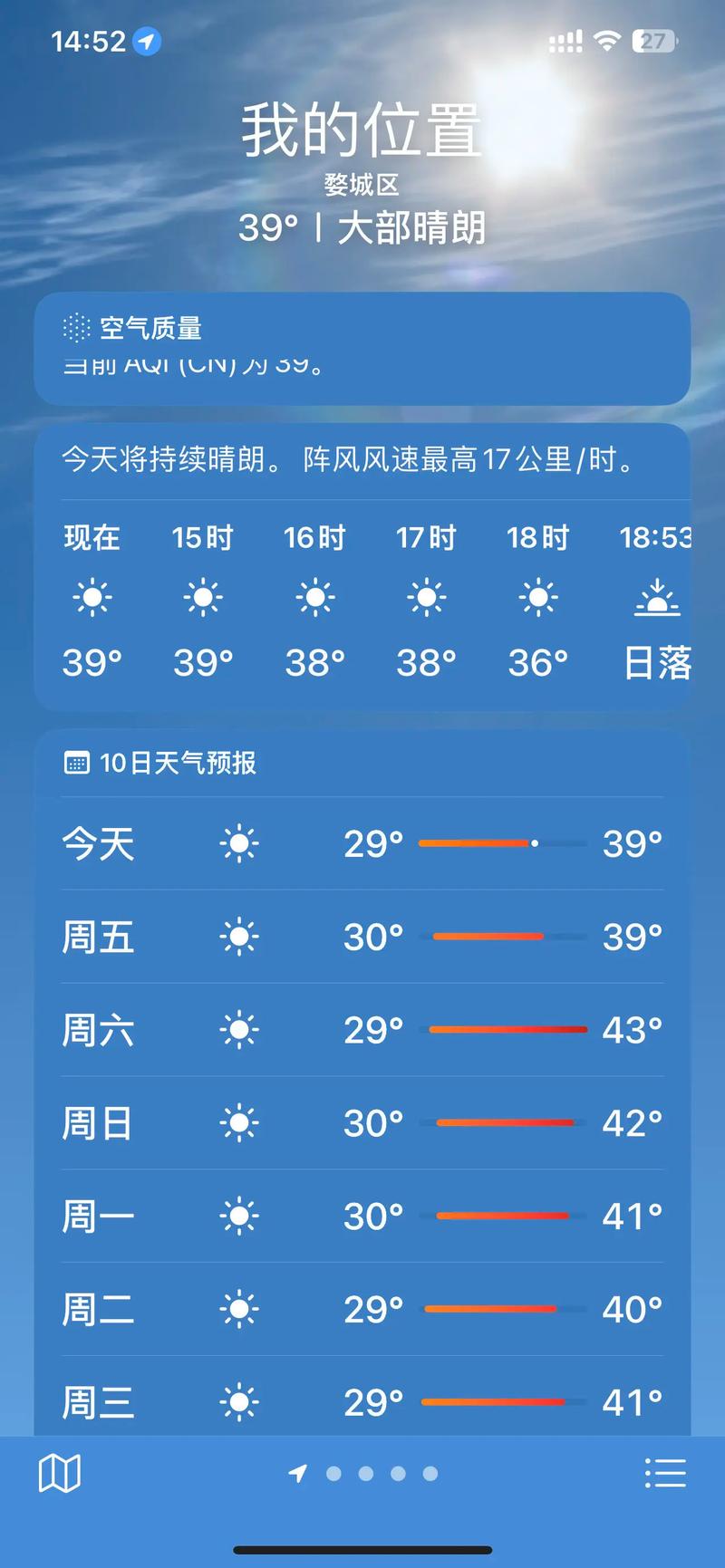Tap the location arrow near page dots
The height and width of the screenshot is (1568, 725).
pos(297,1474)
